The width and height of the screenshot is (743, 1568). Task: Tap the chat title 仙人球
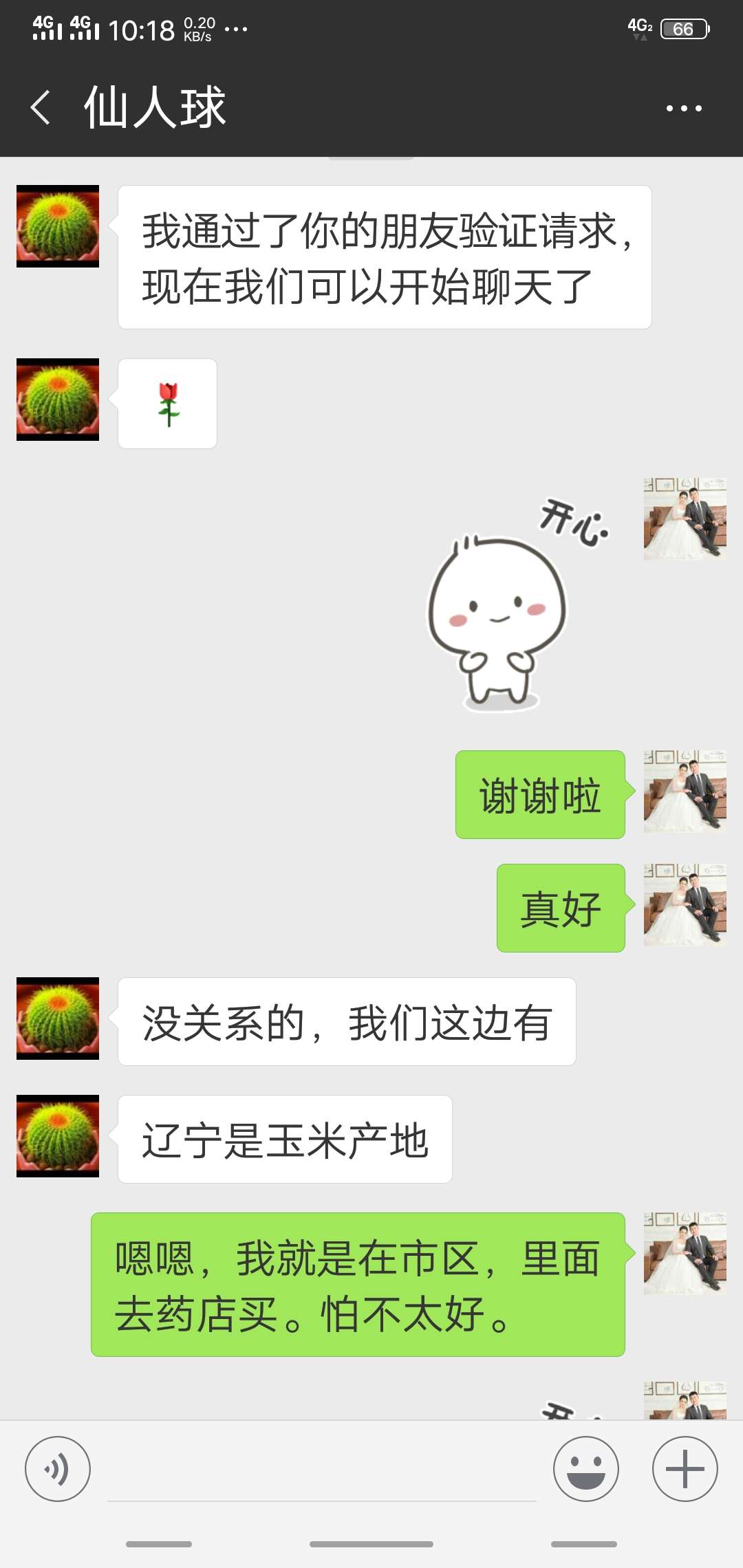point(155,107)
